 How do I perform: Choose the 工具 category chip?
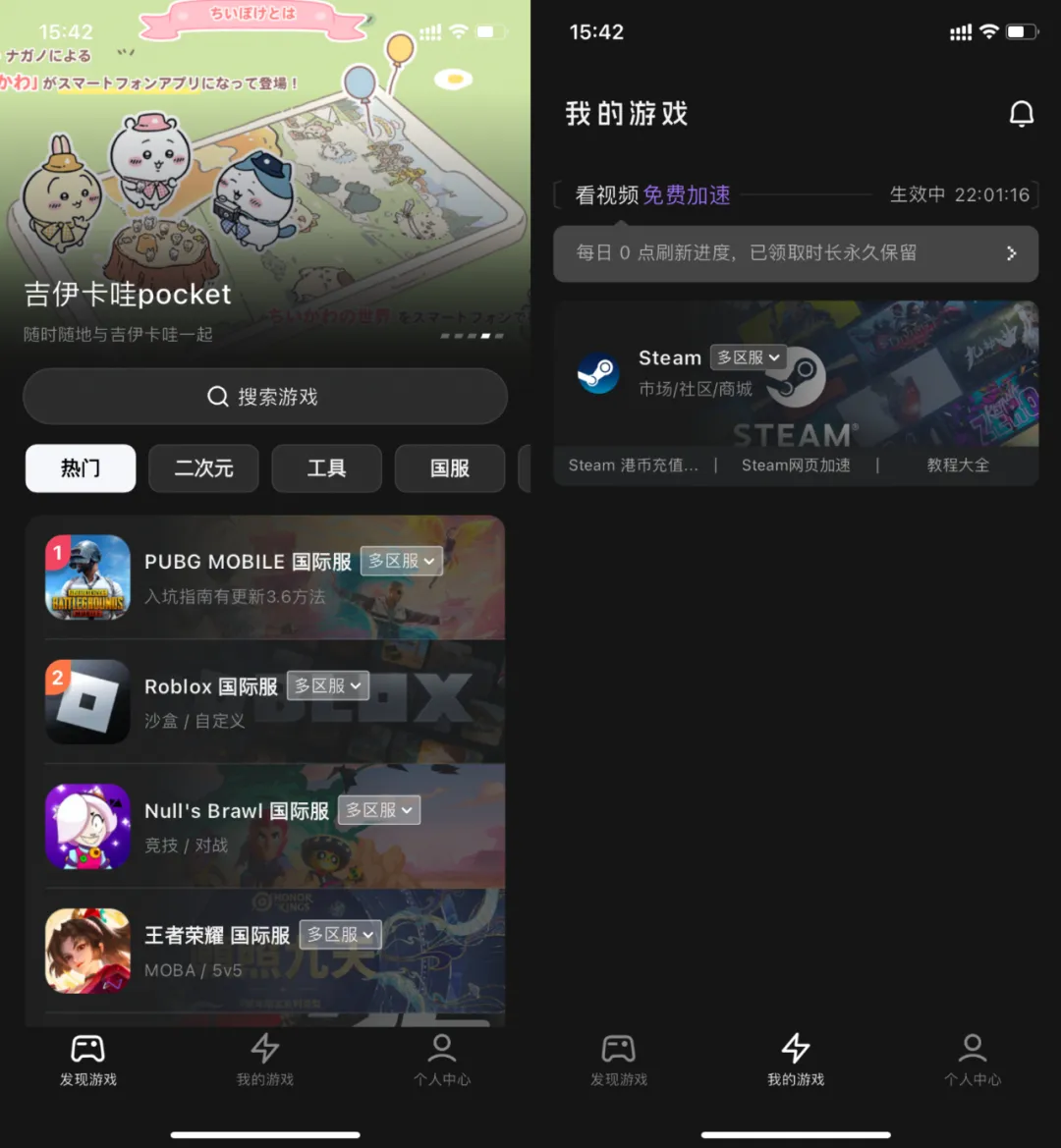tap(326, 468)
